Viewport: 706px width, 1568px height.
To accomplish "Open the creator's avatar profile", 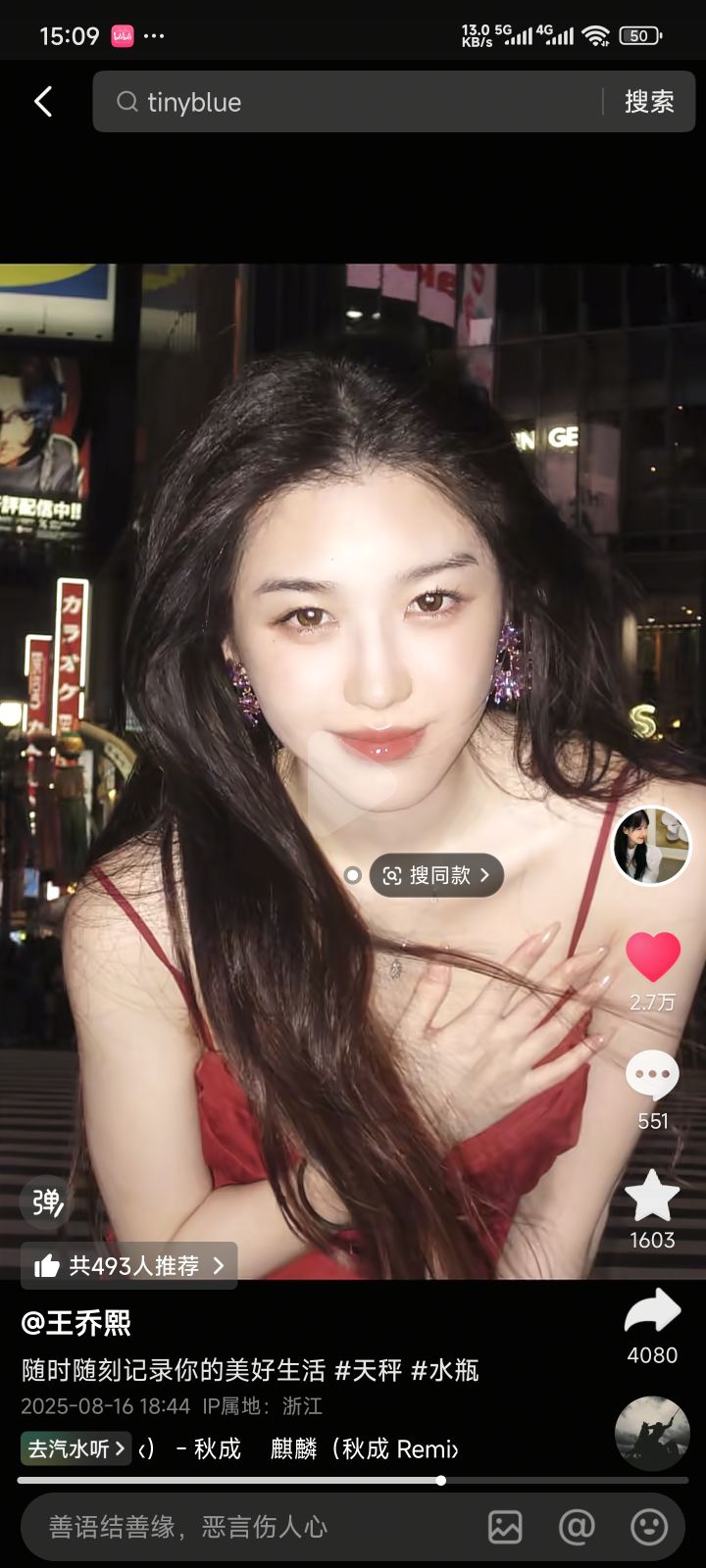I will point(652,846).
